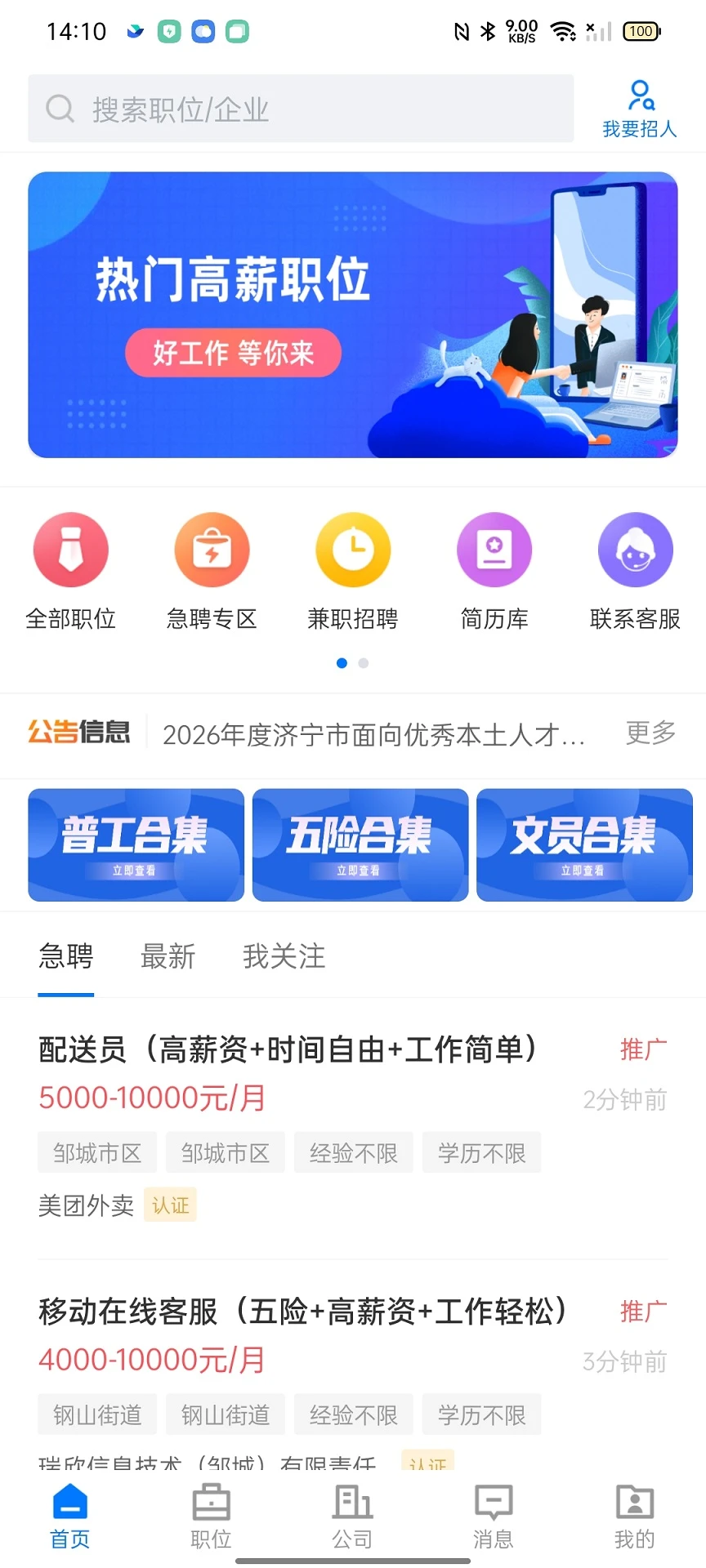This screenshot has width=706, height=1568.
Task: Select the second carousel pagination dot
Action: pos(363,663)
